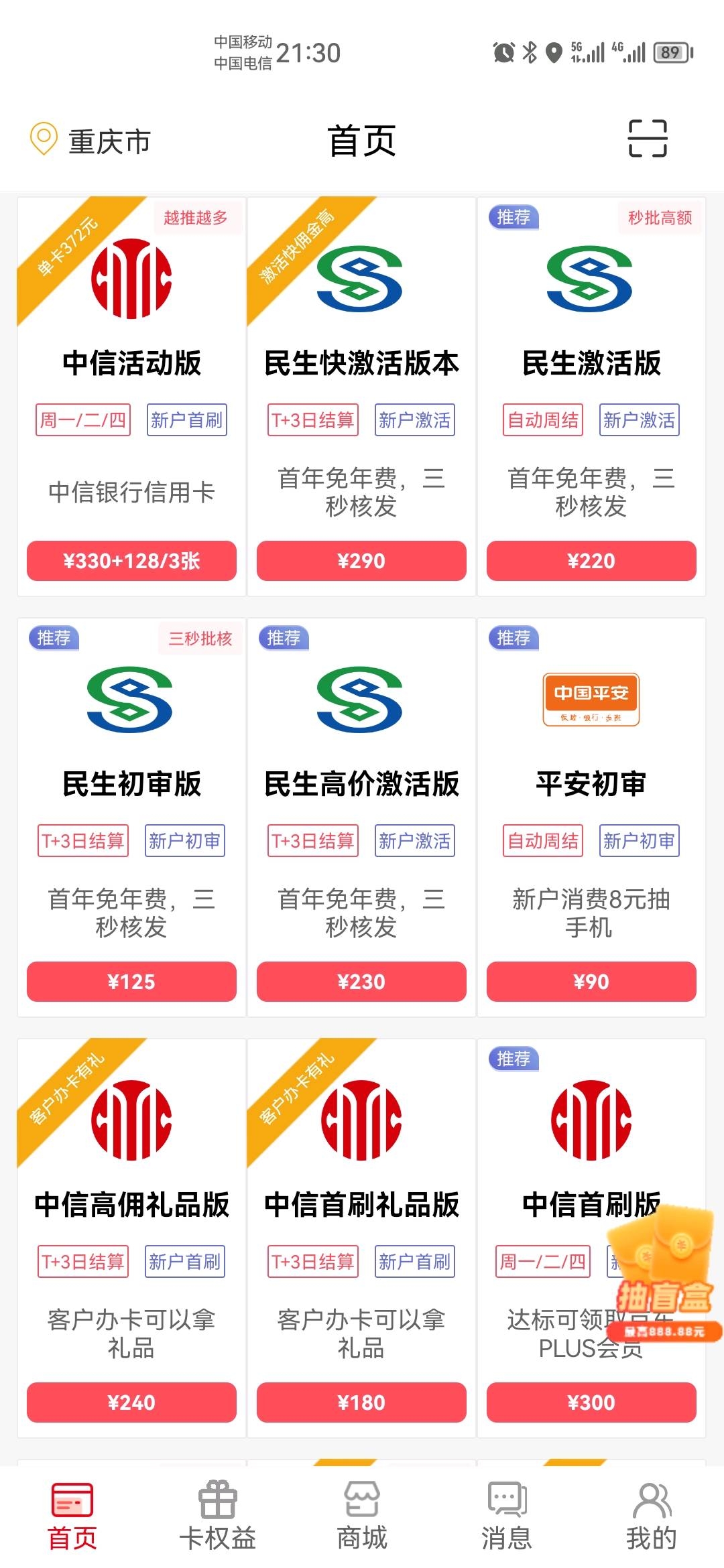
Task: Tap the ¥290 price button
Action: pyautogui.click(x=361, y=562)
